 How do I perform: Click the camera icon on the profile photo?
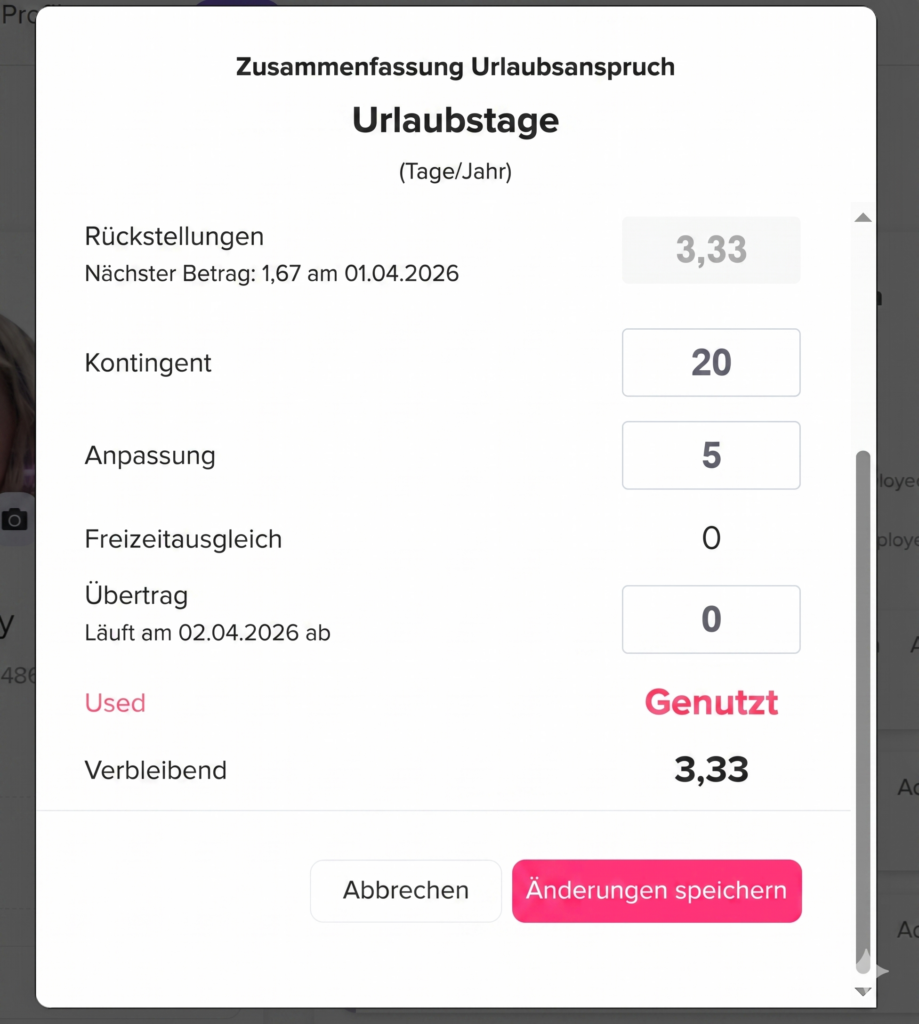(x=15, y=518)
